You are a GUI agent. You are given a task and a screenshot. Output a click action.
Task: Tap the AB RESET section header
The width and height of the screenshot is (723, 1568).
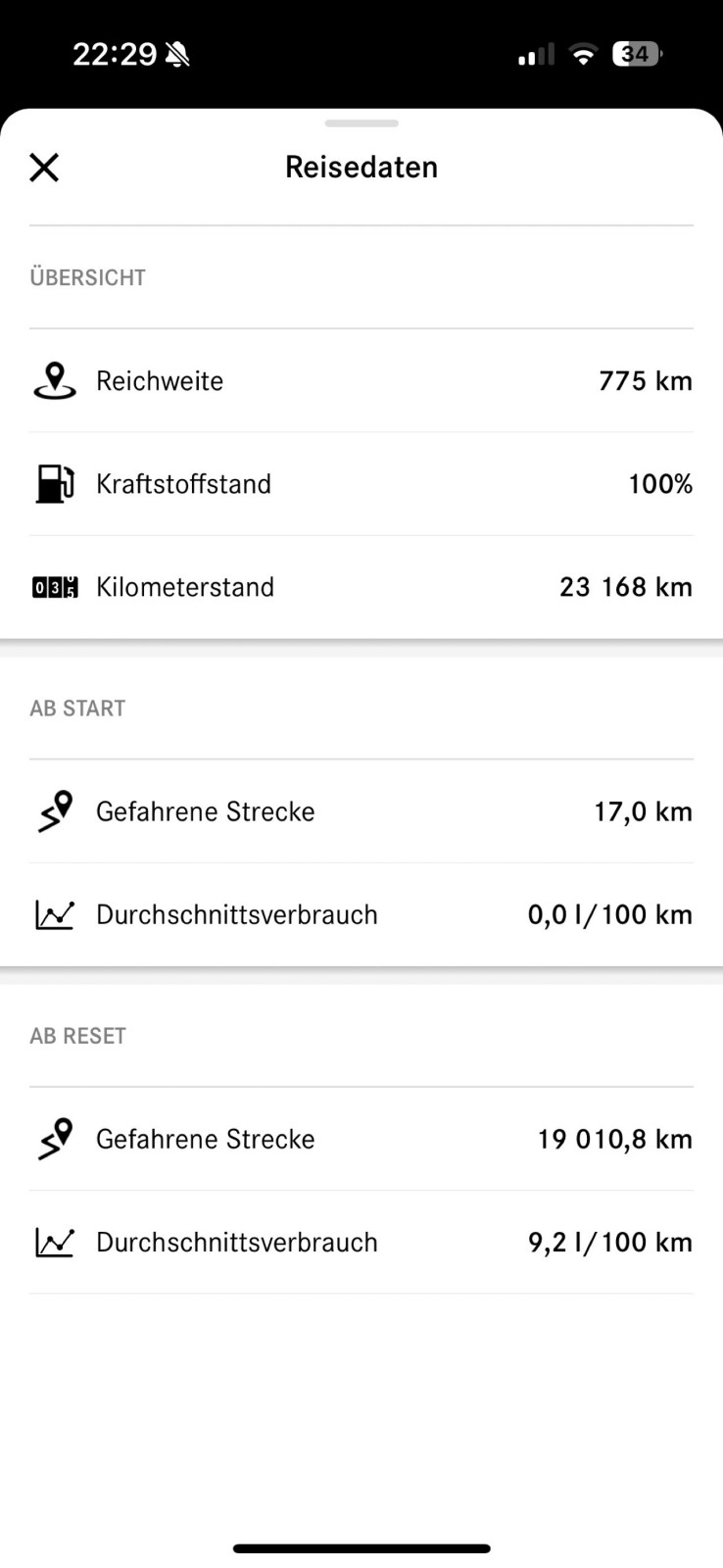tap(77, 1036)
